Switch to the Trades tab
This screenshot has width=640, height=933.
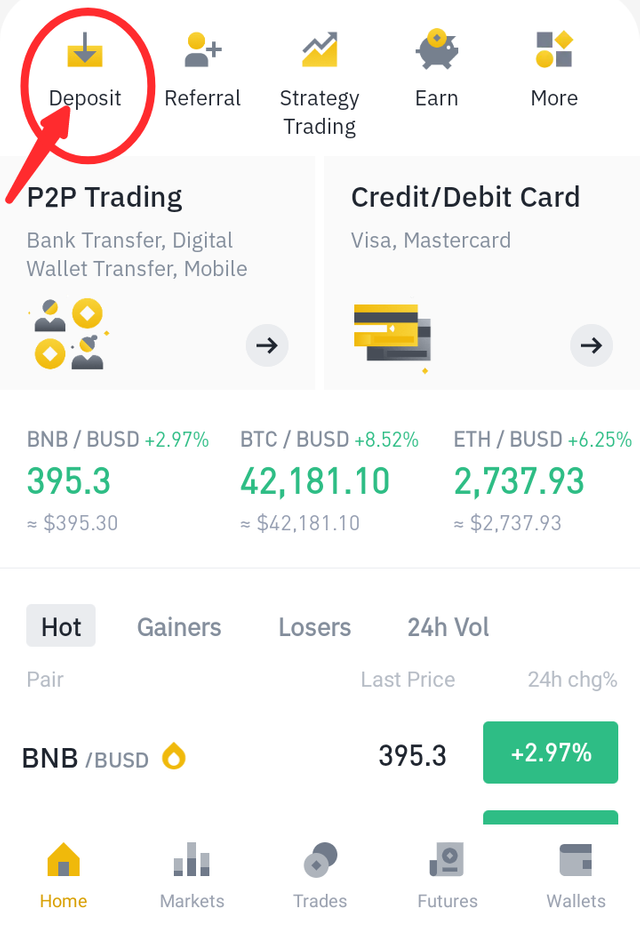(x=320, y=875)
